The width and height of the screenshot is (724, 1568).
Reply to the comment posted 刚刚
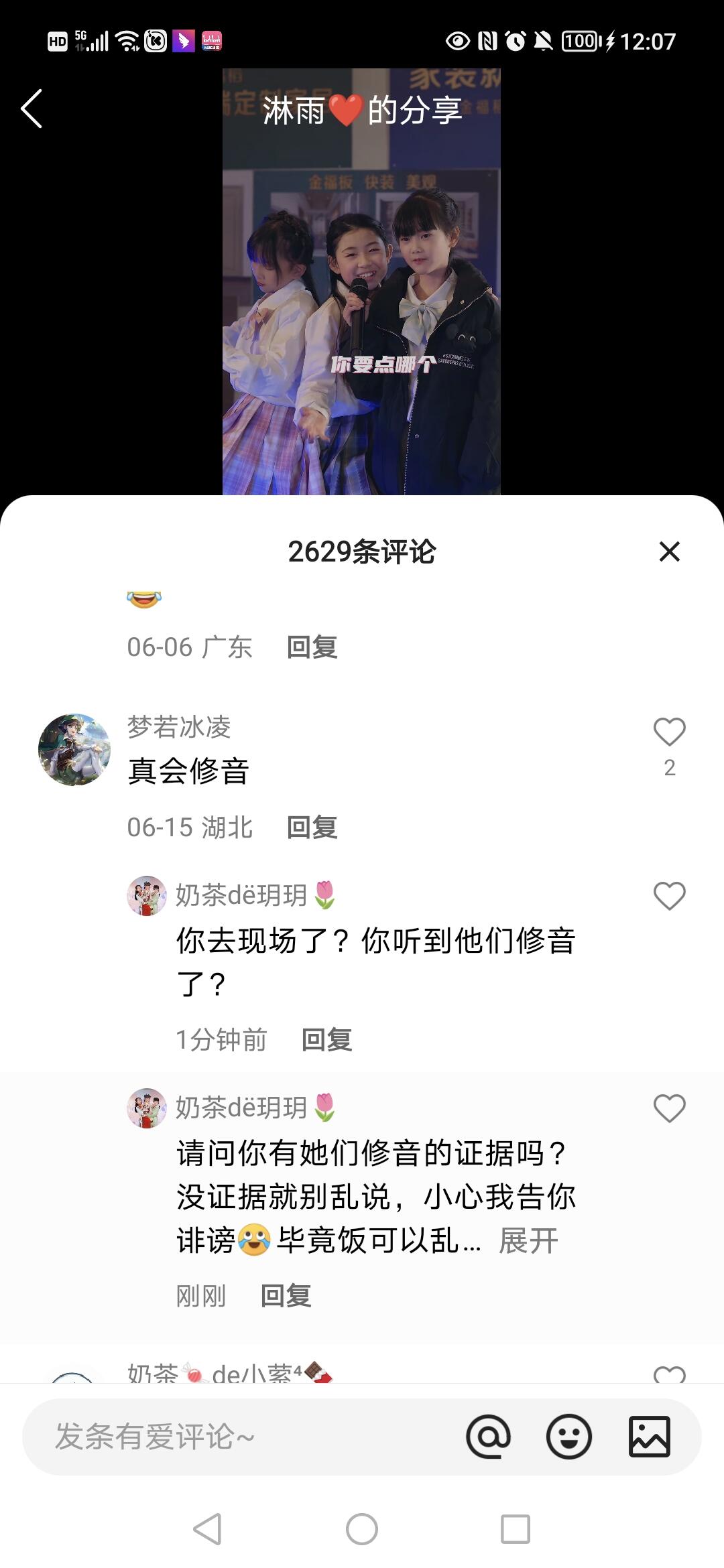point(286,1295)
